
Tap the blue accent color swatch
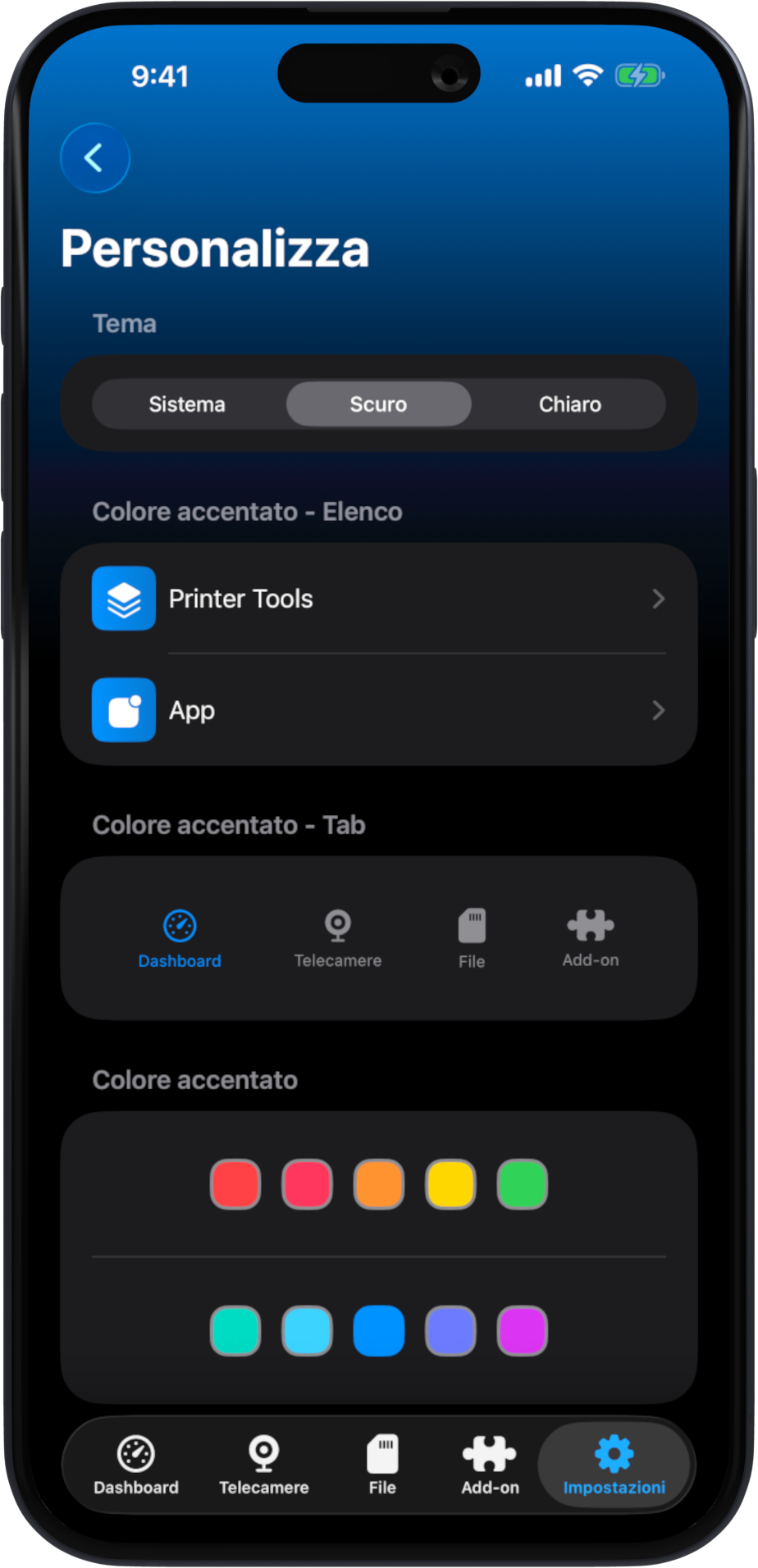click(379, 1331)
